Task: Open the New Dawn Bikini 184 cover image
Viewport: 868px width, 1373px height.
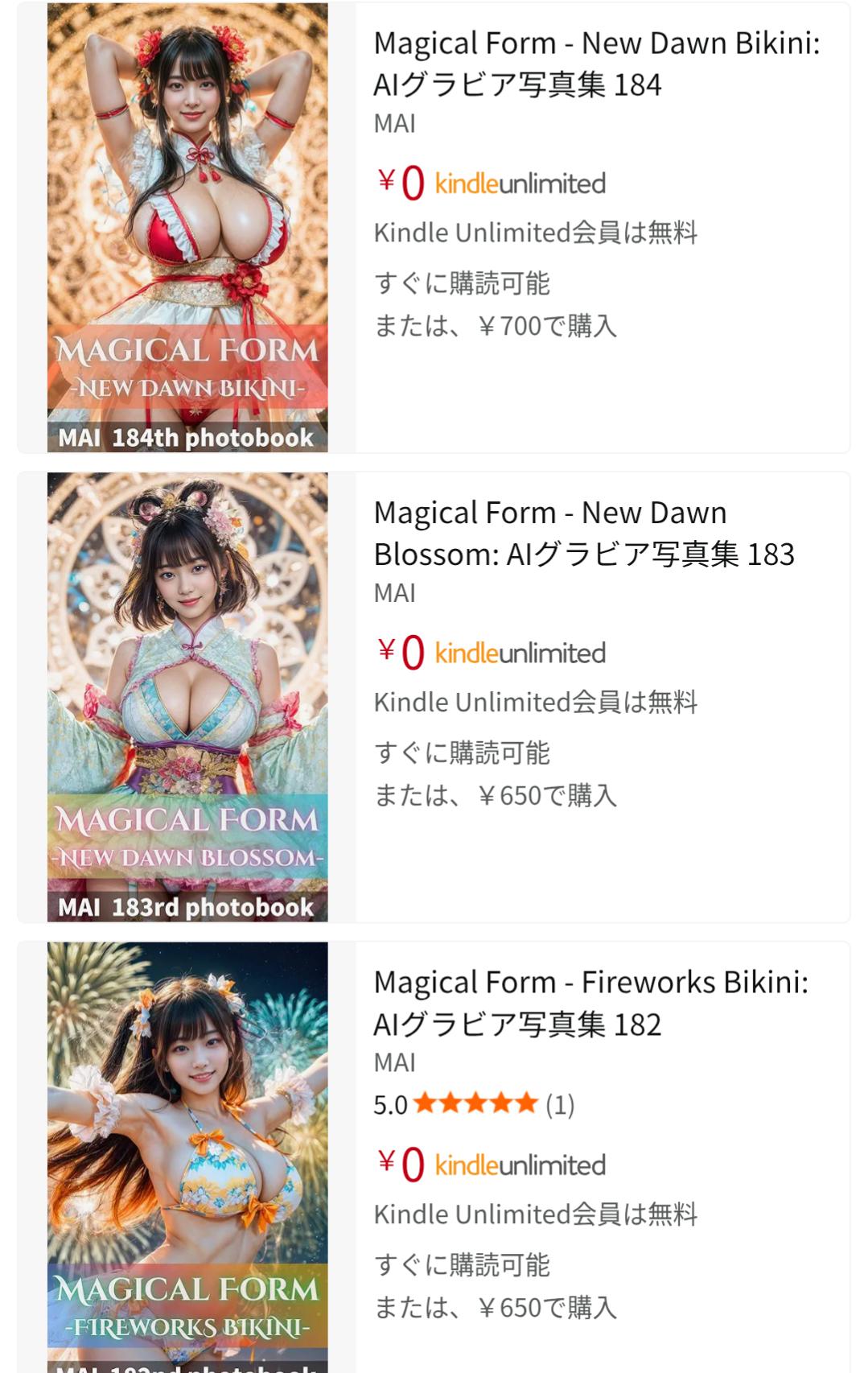Action: tap(187, 227)
